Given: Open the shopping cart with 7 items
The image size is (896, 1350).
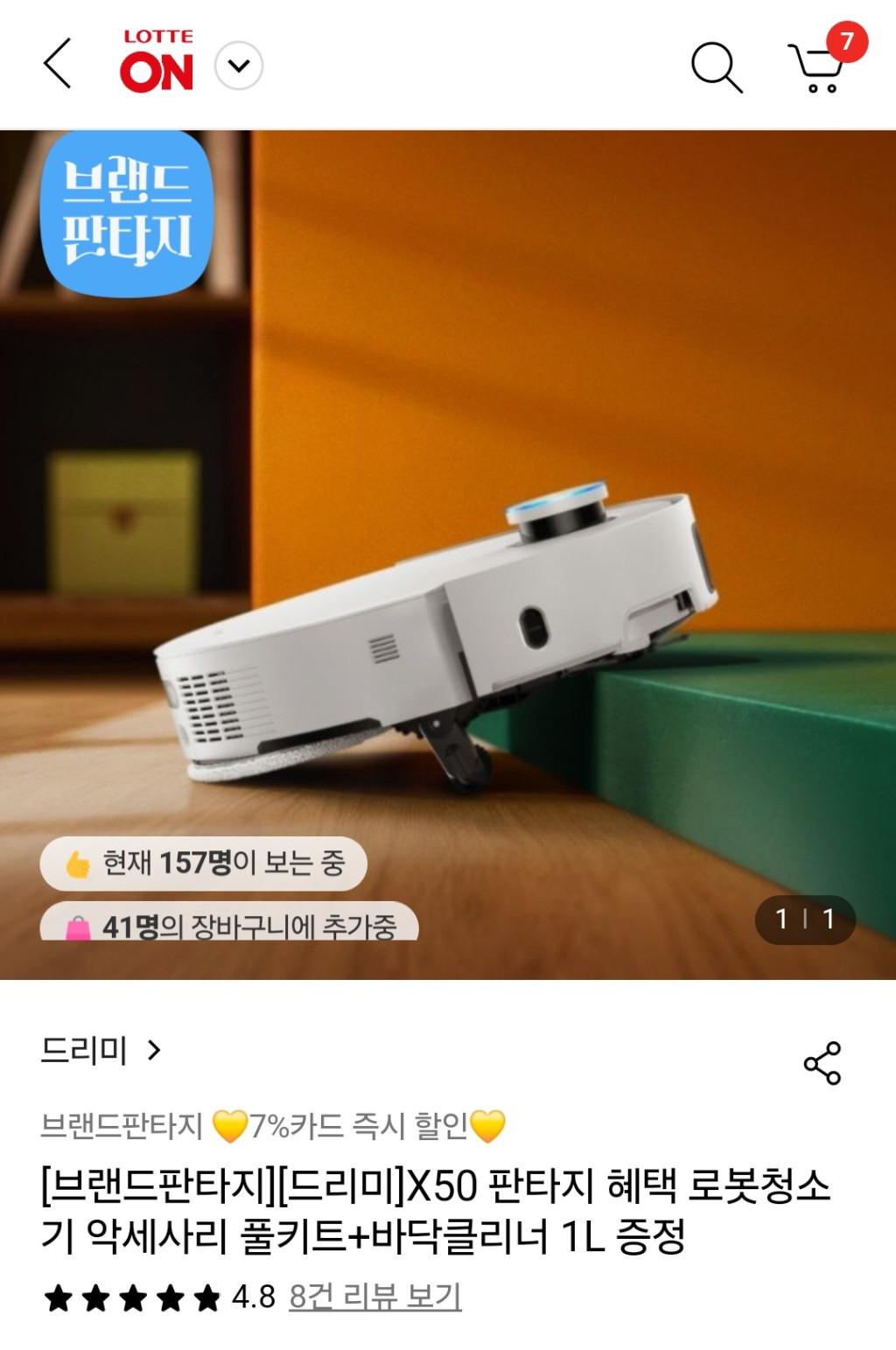Looking at the screenshot, I should click(x=819, y=68).
